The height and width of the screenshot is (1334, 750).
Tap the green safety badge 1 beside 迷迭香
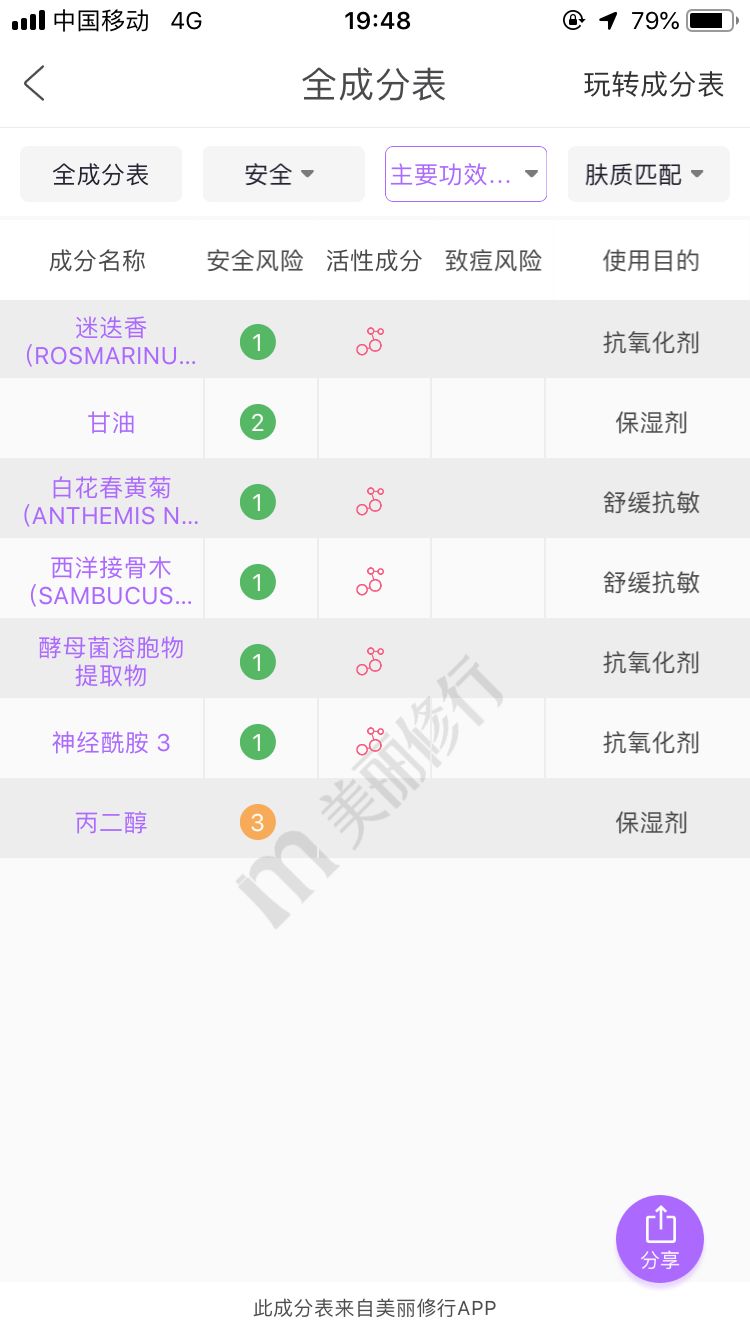point(258,340)
